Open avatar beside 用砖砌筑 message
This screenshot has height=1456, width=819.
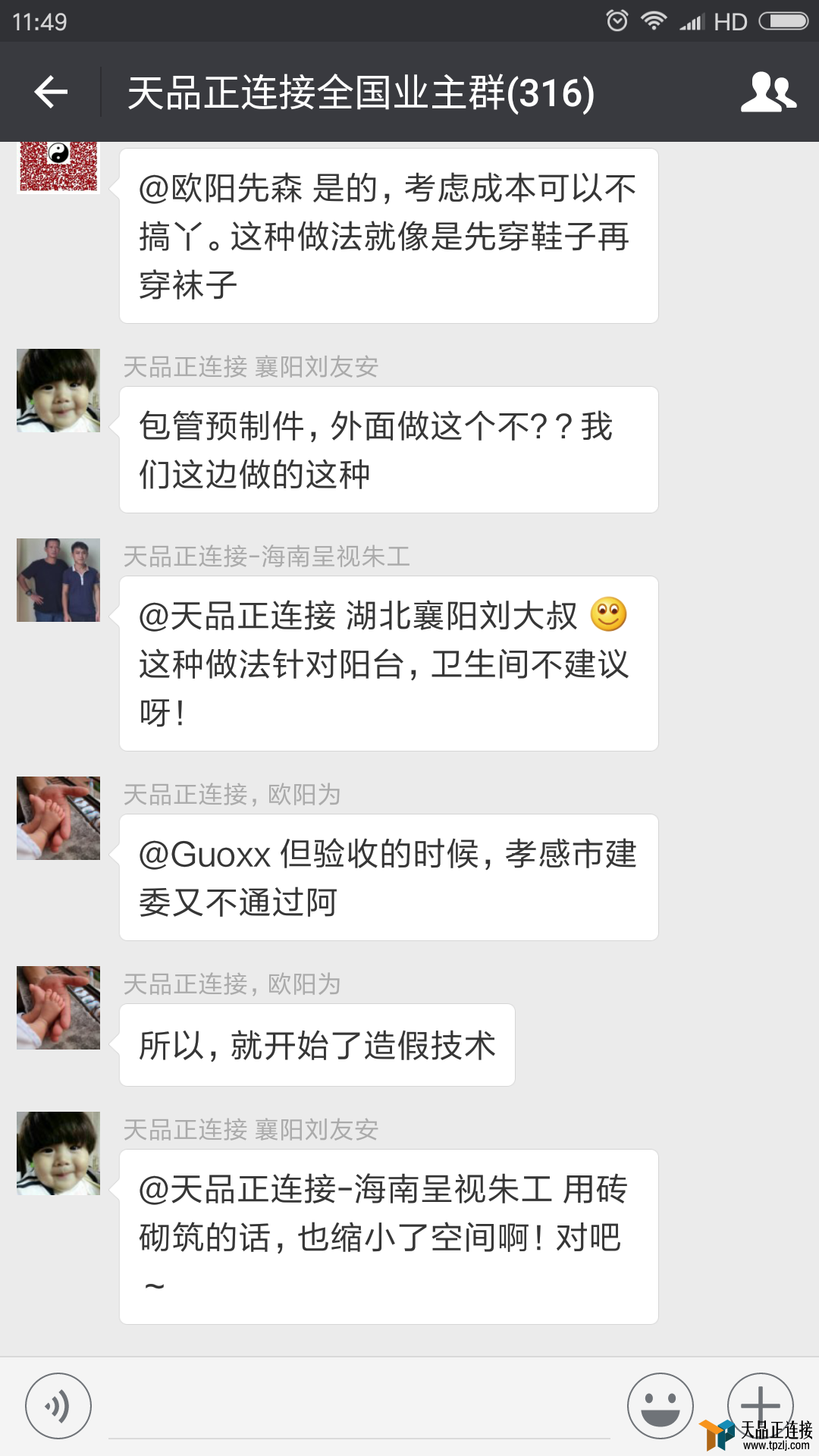(x=58, y=1153)
